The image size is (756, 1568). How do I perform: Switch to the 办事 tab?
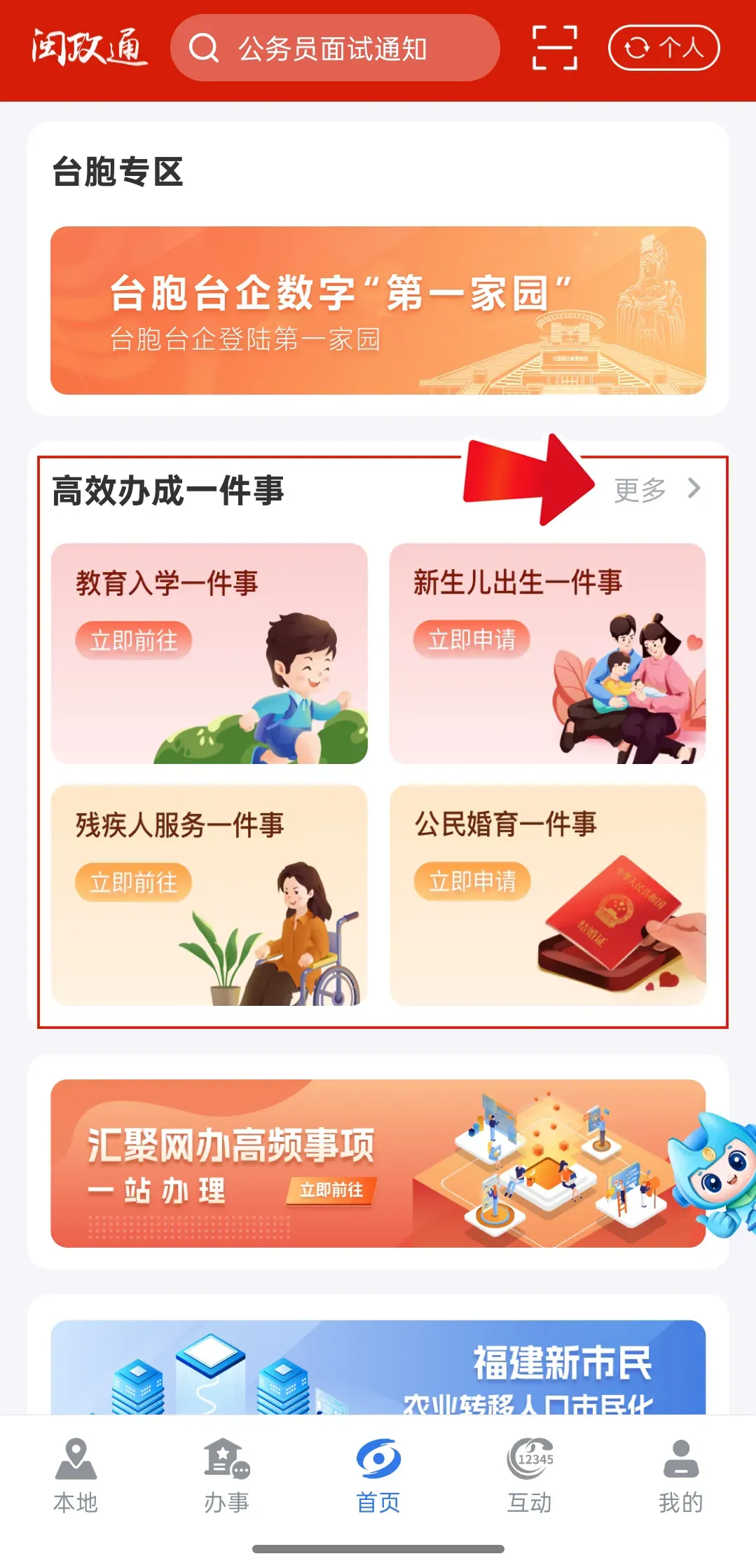tap(226, 1475)
